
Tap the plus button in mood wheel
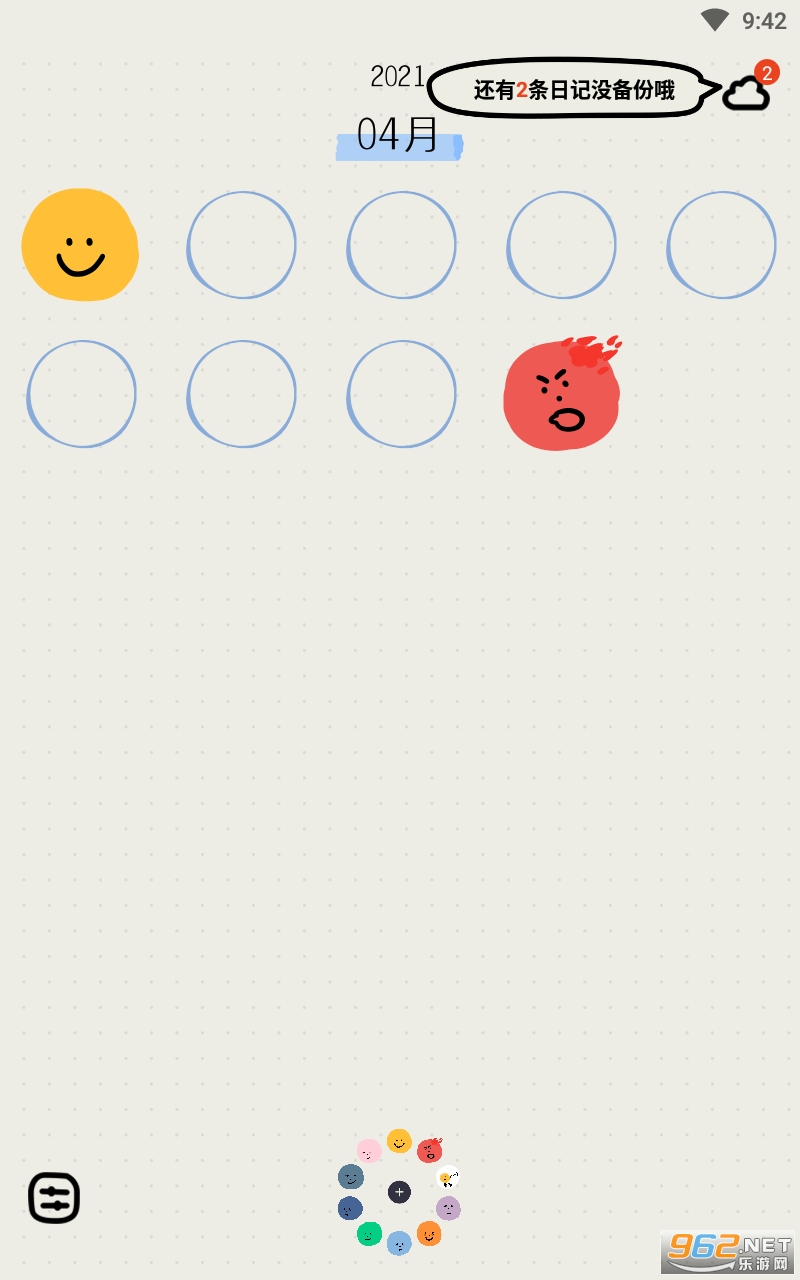point(399,1192)
